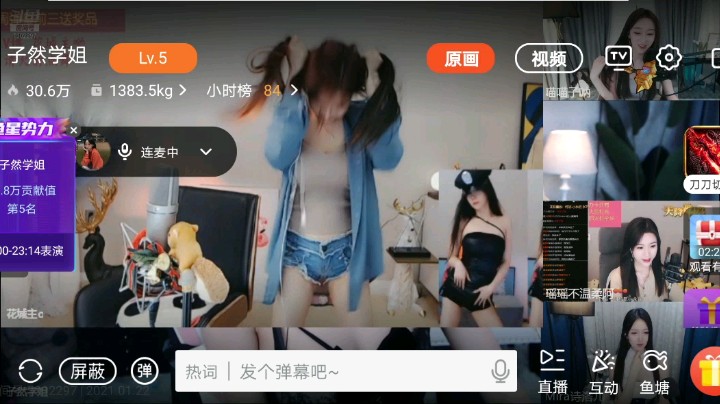Type a danmaku in 发个弹幕吧 field
The width and height of the screenshot is (720, 404).
(x=330, y=372)
